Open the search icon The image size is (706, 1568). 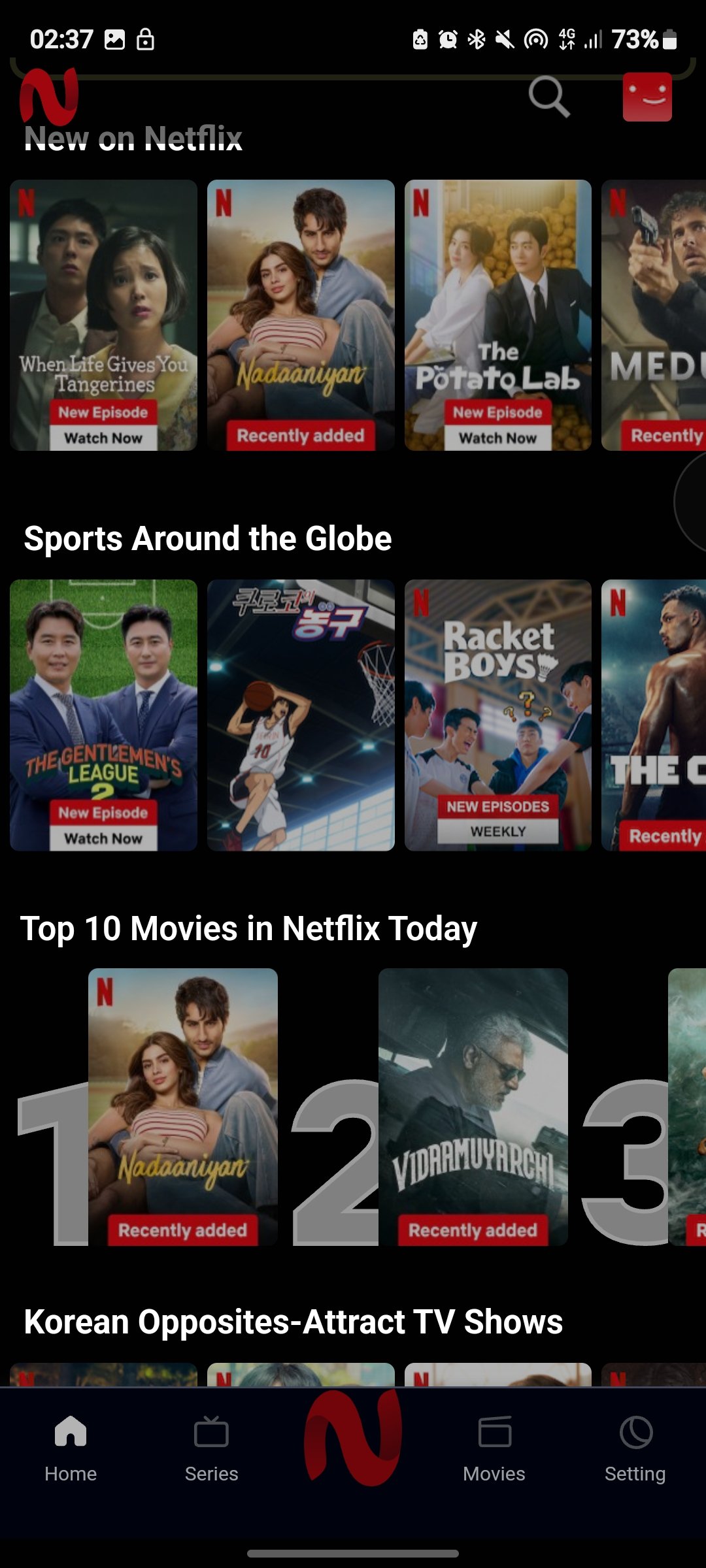548,97
